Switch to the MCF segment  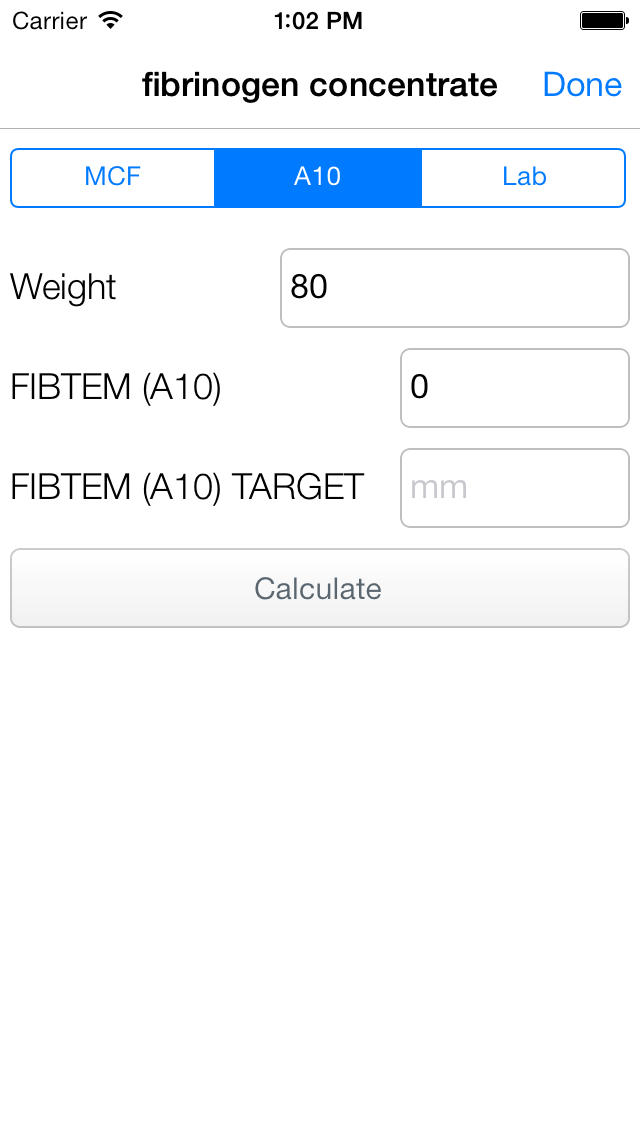[x=113, y=178]
